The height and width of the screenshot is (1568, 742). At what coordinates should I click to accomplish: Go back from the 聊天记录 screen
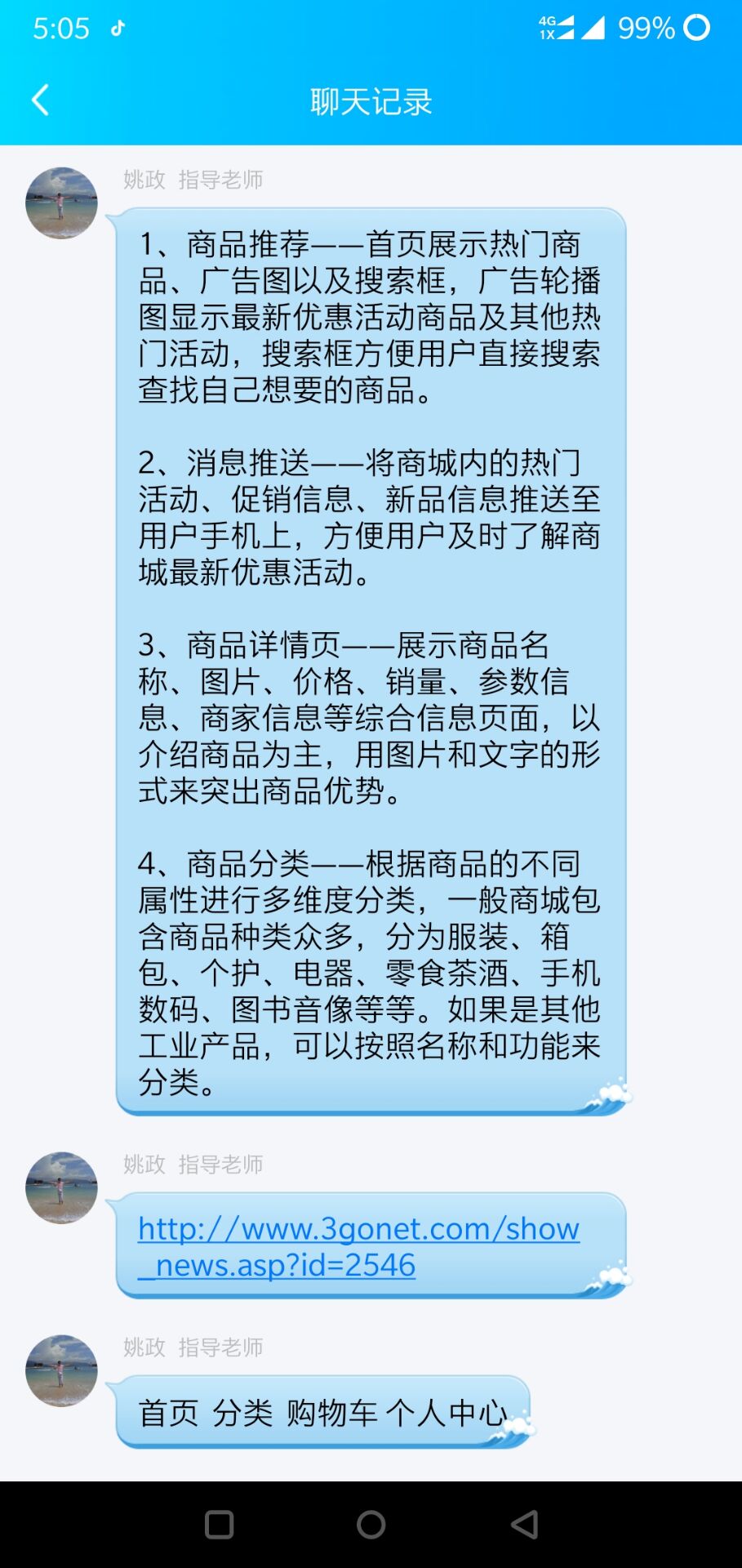[40, 100]
